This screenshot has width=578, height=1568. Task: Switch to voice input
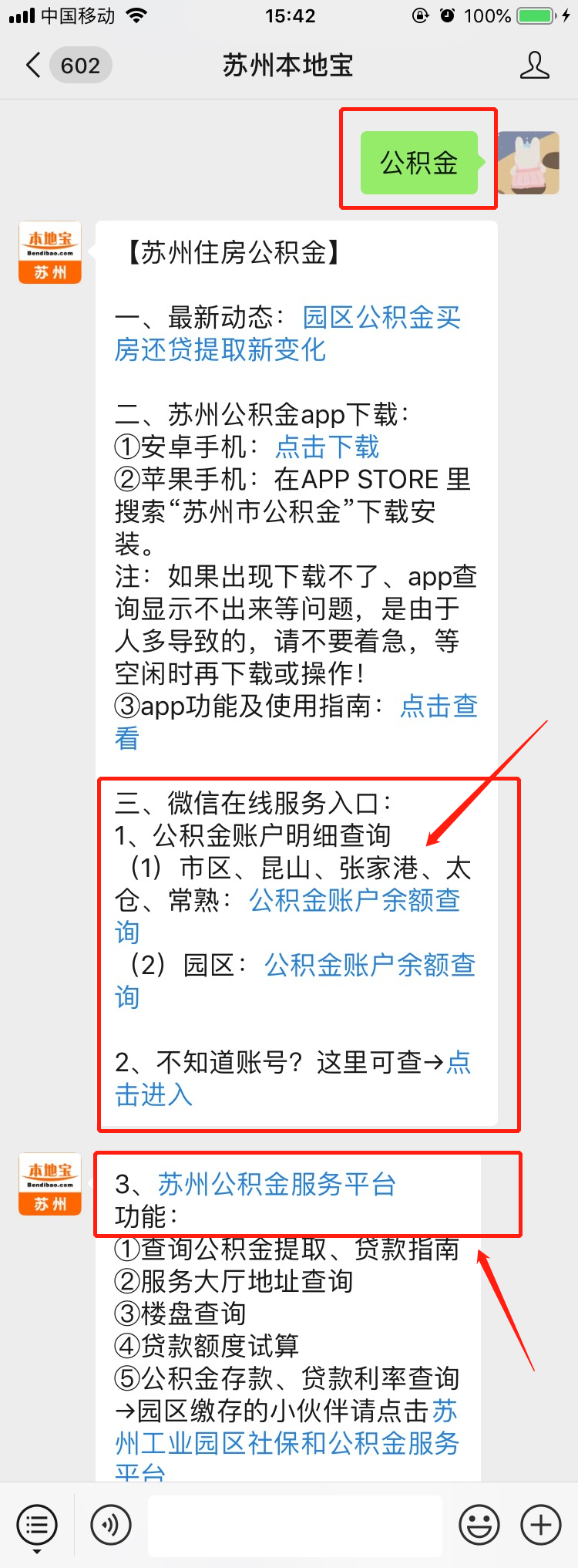coord(111,1525)
